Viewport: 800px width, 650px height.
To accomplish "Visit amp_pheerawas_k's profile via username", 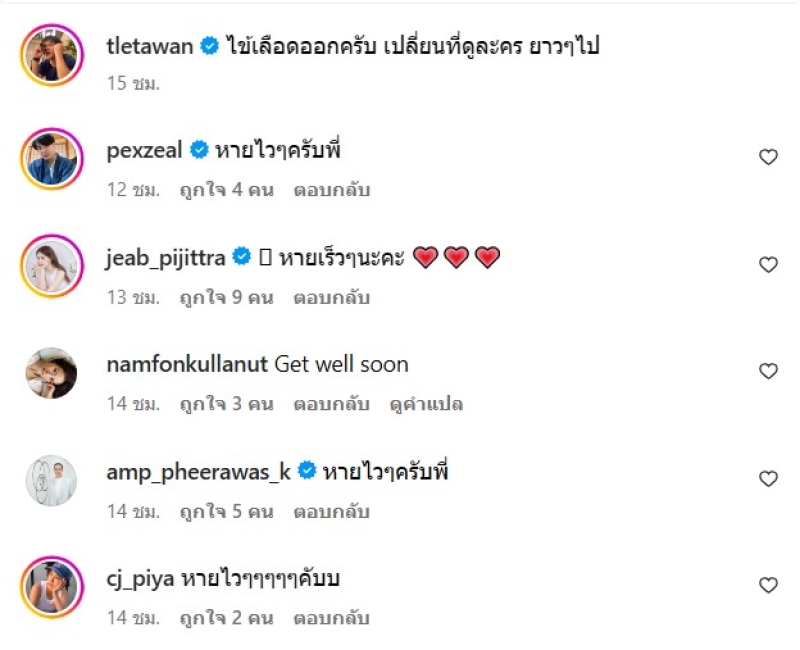I will point(197,472).
